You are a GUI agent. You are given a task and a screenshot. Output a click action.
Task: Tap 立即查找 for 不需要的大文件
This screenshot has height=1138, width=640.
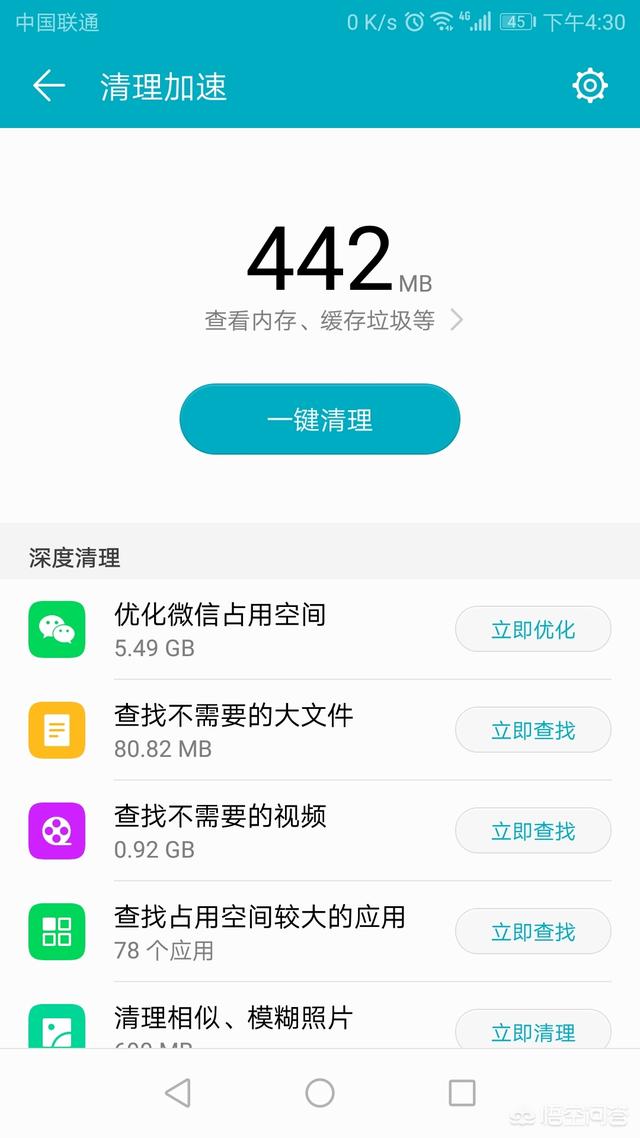(x=533, y=730)
